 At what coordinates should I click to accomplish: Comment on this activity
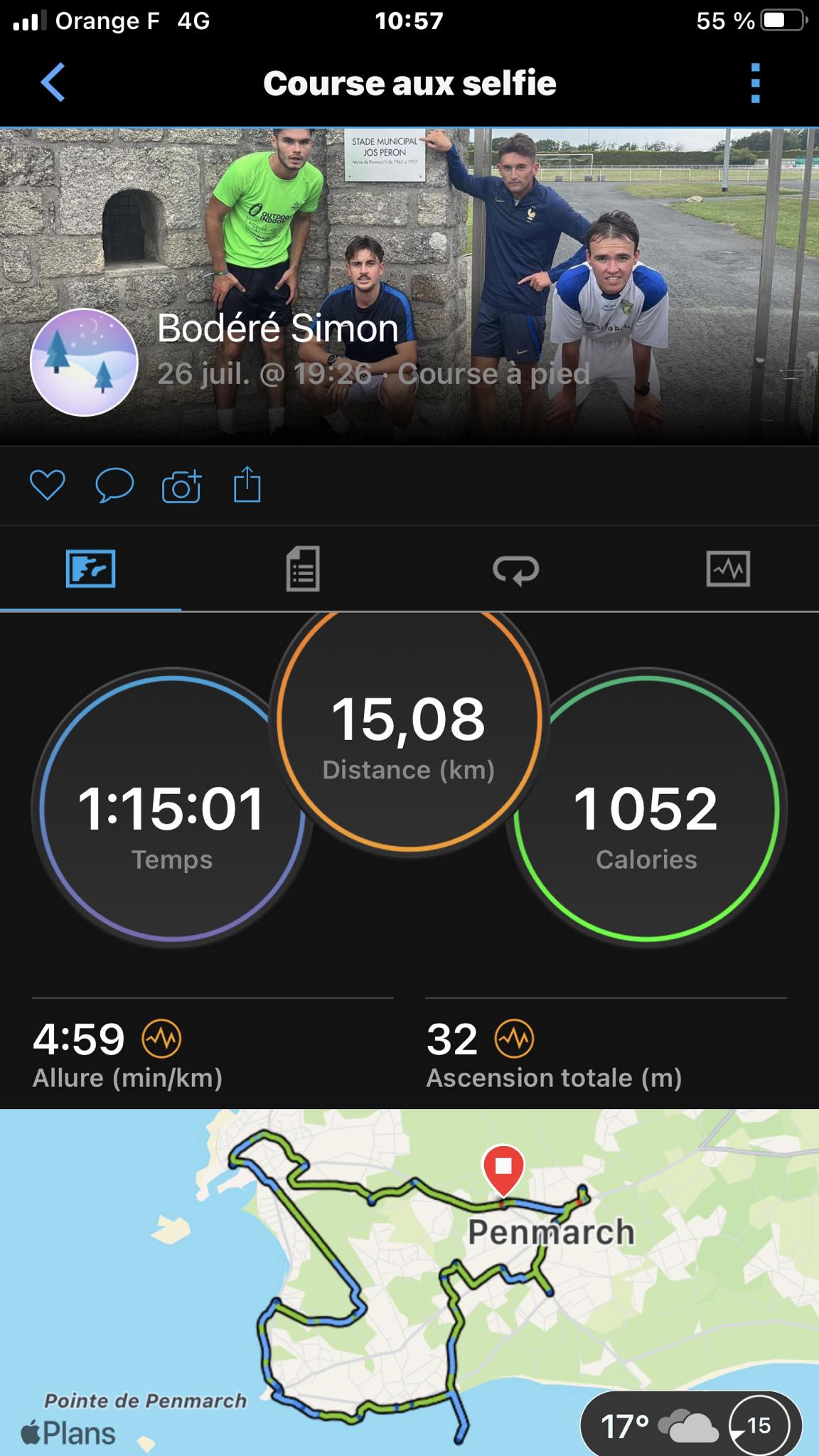[x=114, y=486]
